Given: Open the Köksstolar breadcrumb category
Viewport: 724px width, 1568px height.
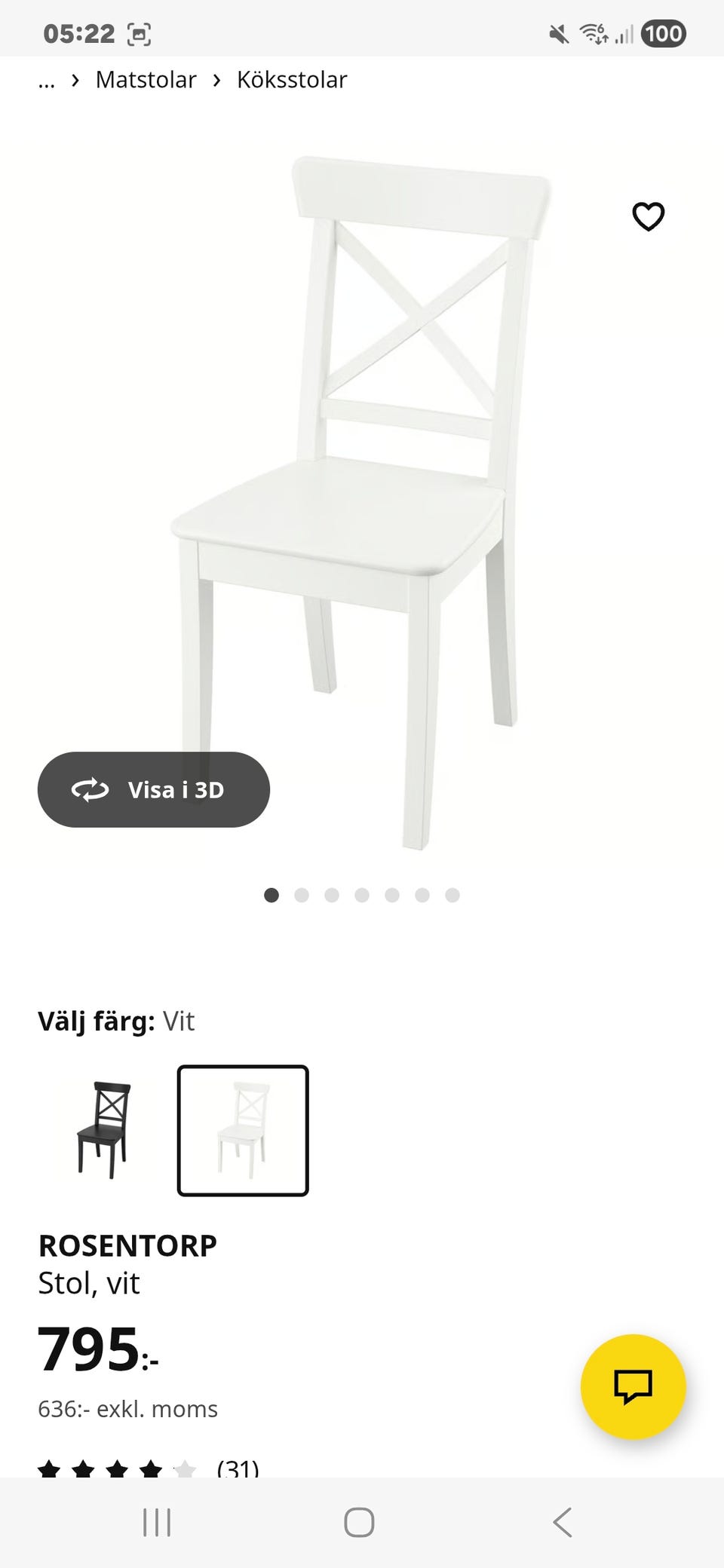Looking at the screenshot, I should (x=292, y=79).
